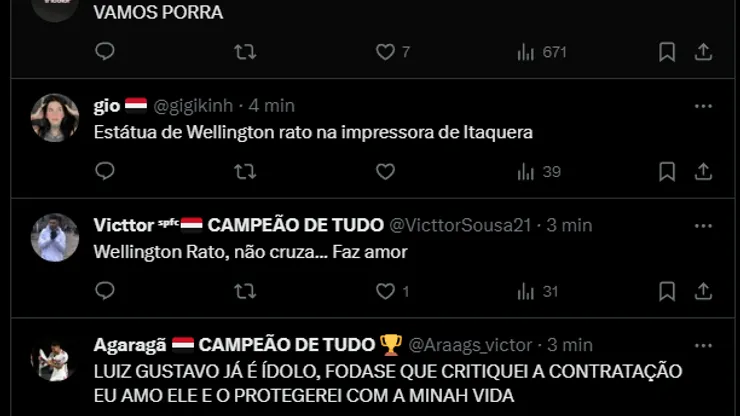Viewport: 740px width, 416px height.
Task: Retweet gio's tweet about Itaquera
Action: (x=244, y=172)
